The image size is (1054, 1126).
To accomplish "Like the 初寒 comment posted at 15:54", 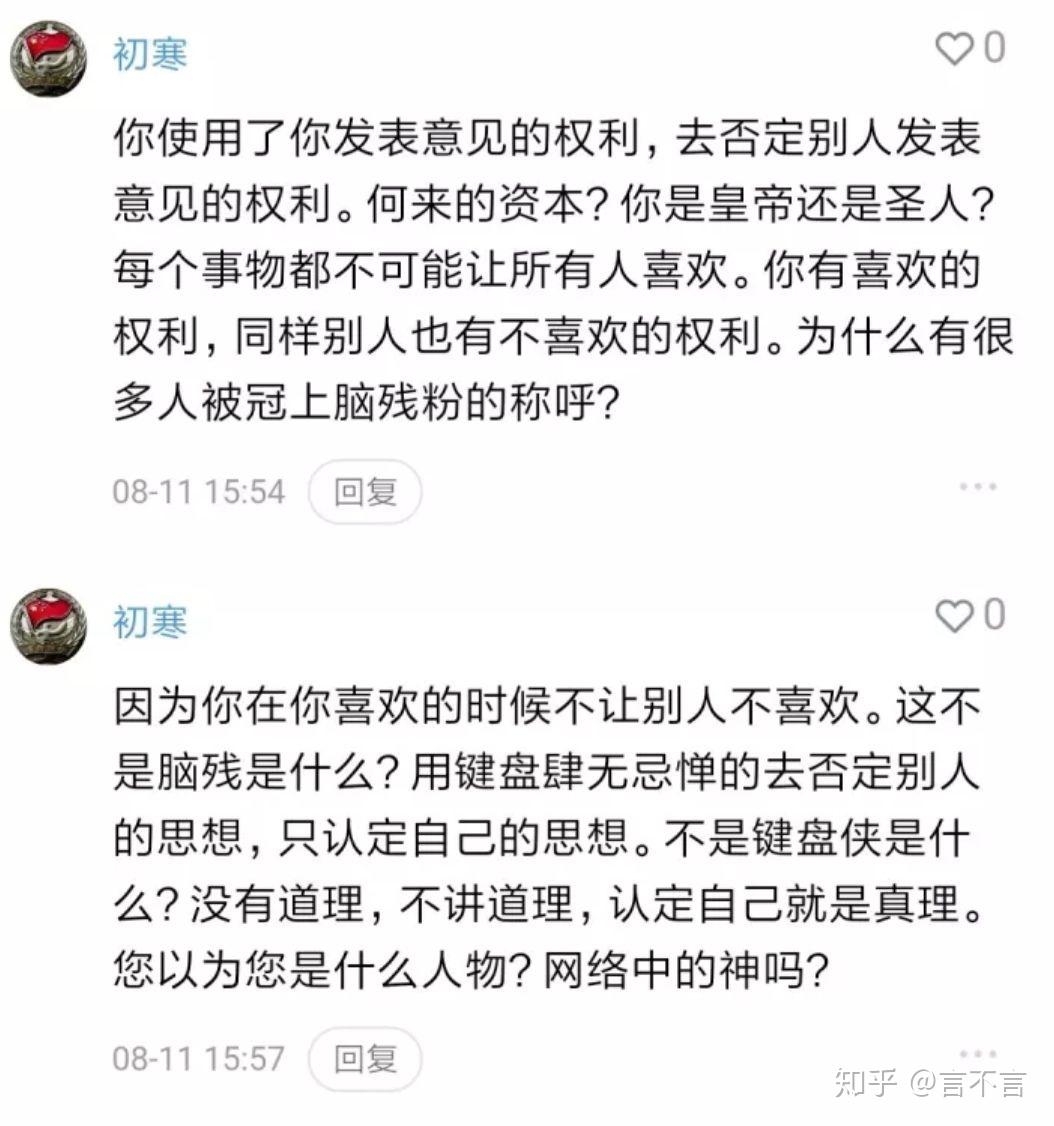I will [954, 48].
